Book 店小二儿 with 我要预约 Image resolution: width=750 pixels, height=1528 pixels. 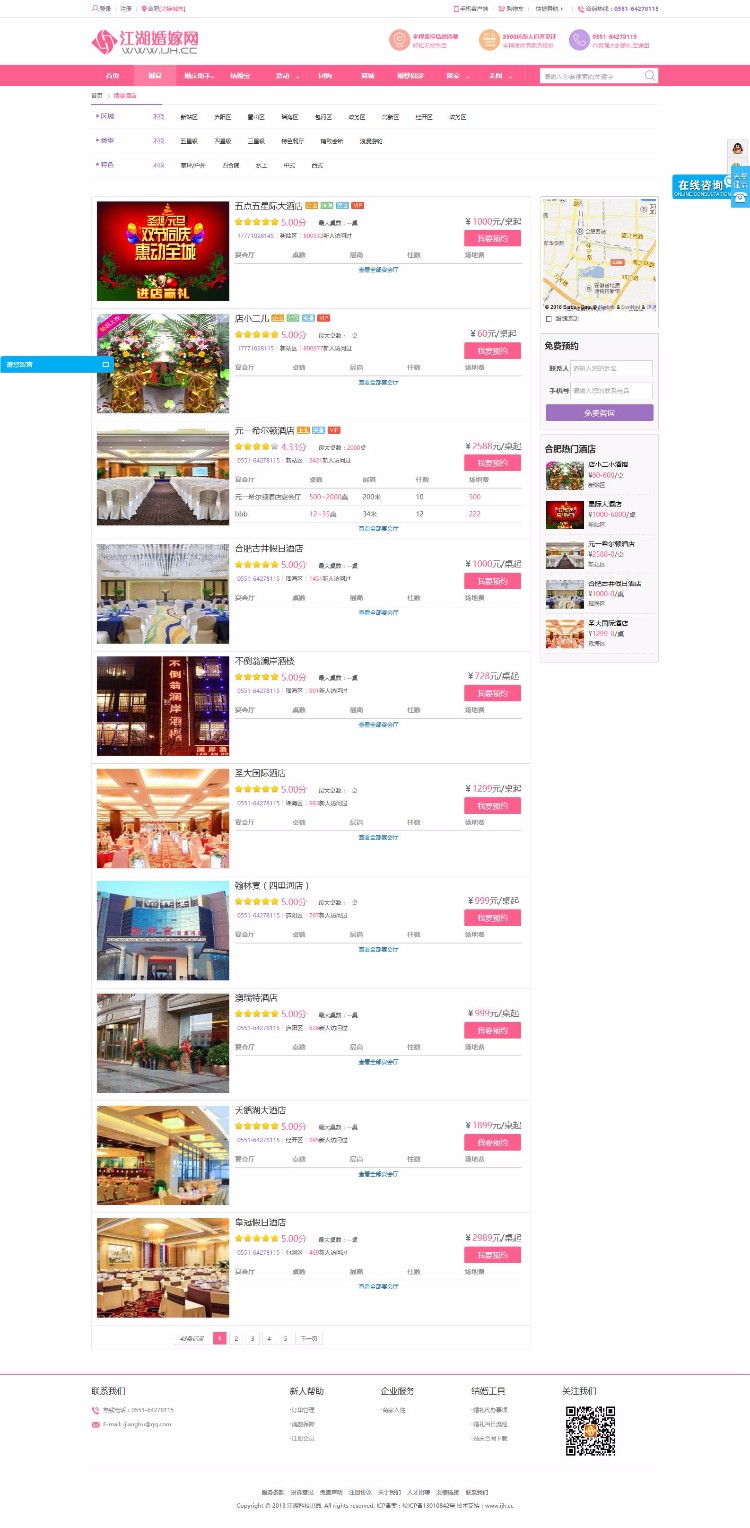point(492,351)
